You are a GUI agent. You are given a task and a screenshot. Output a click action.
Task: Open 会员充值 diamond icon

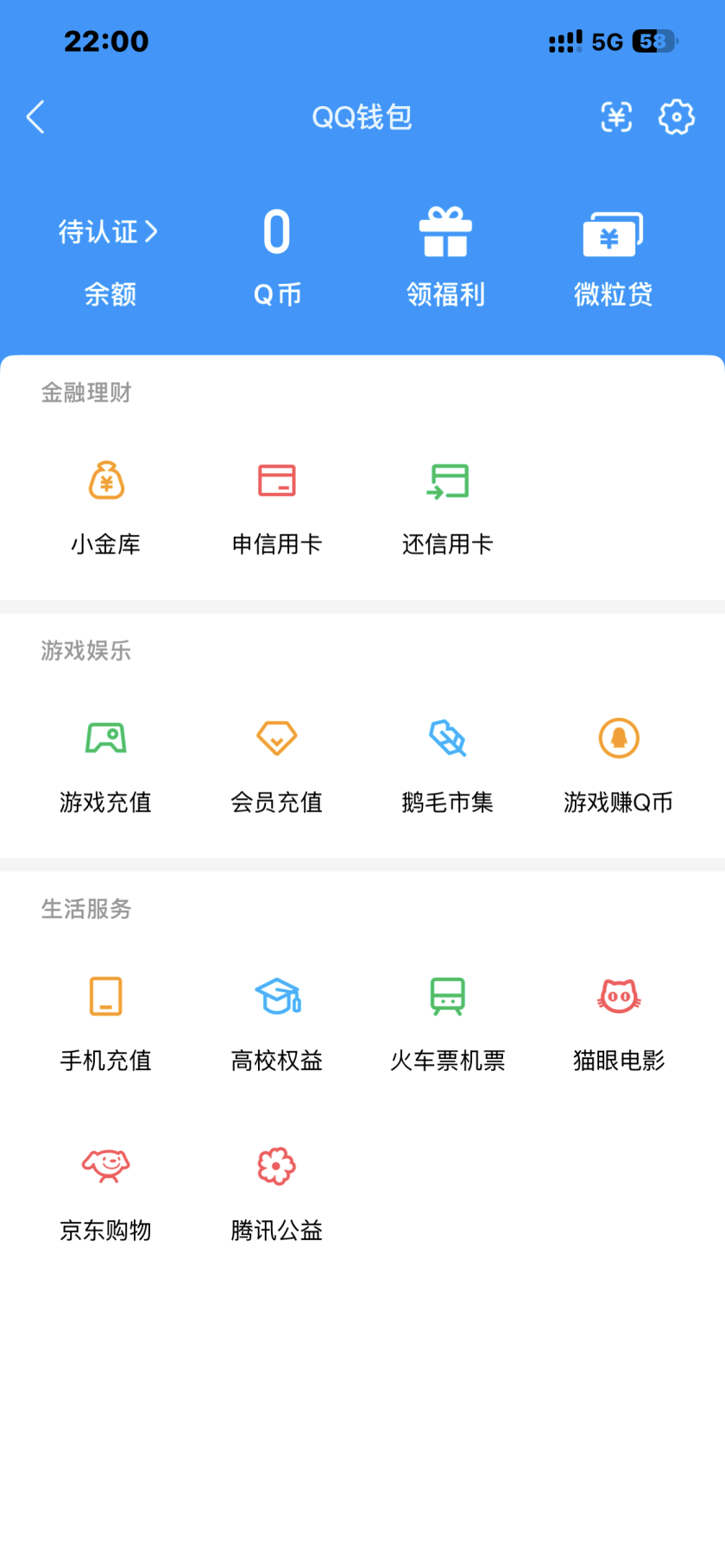276,740
